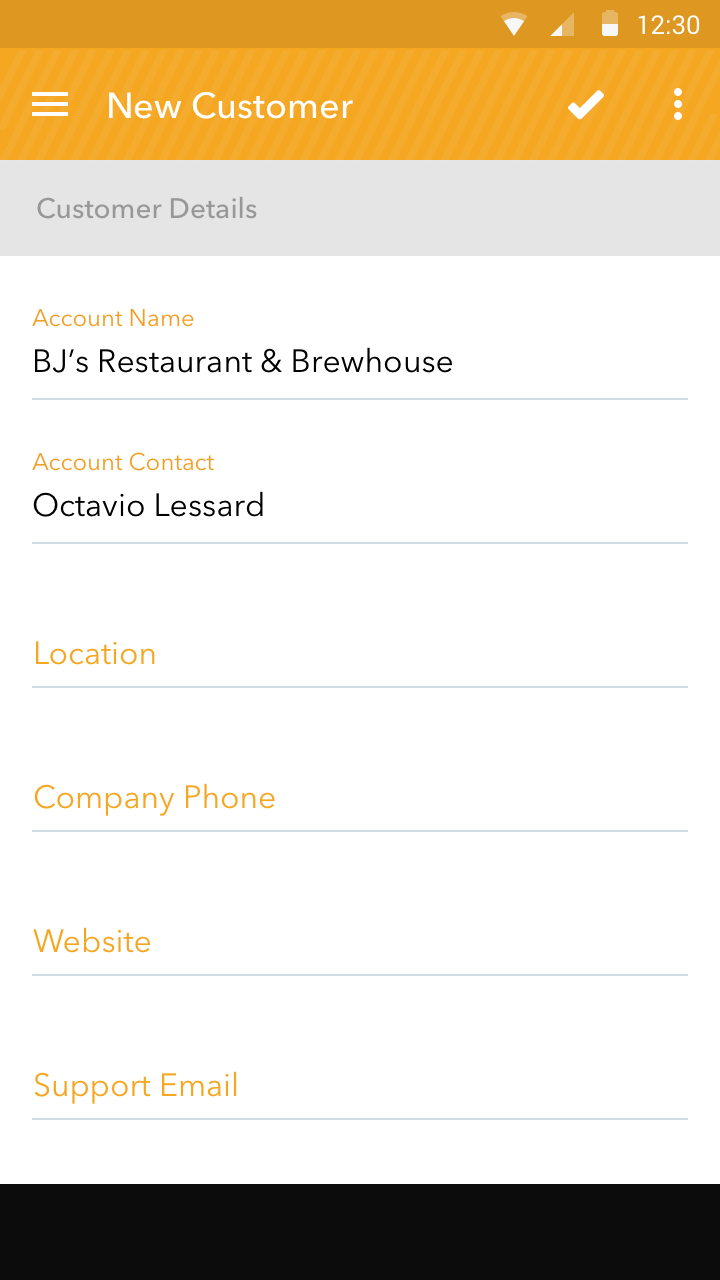Open the hamburger navigation drawer
The height and width of the screenshot is (1280, 720).
point(50,105)
